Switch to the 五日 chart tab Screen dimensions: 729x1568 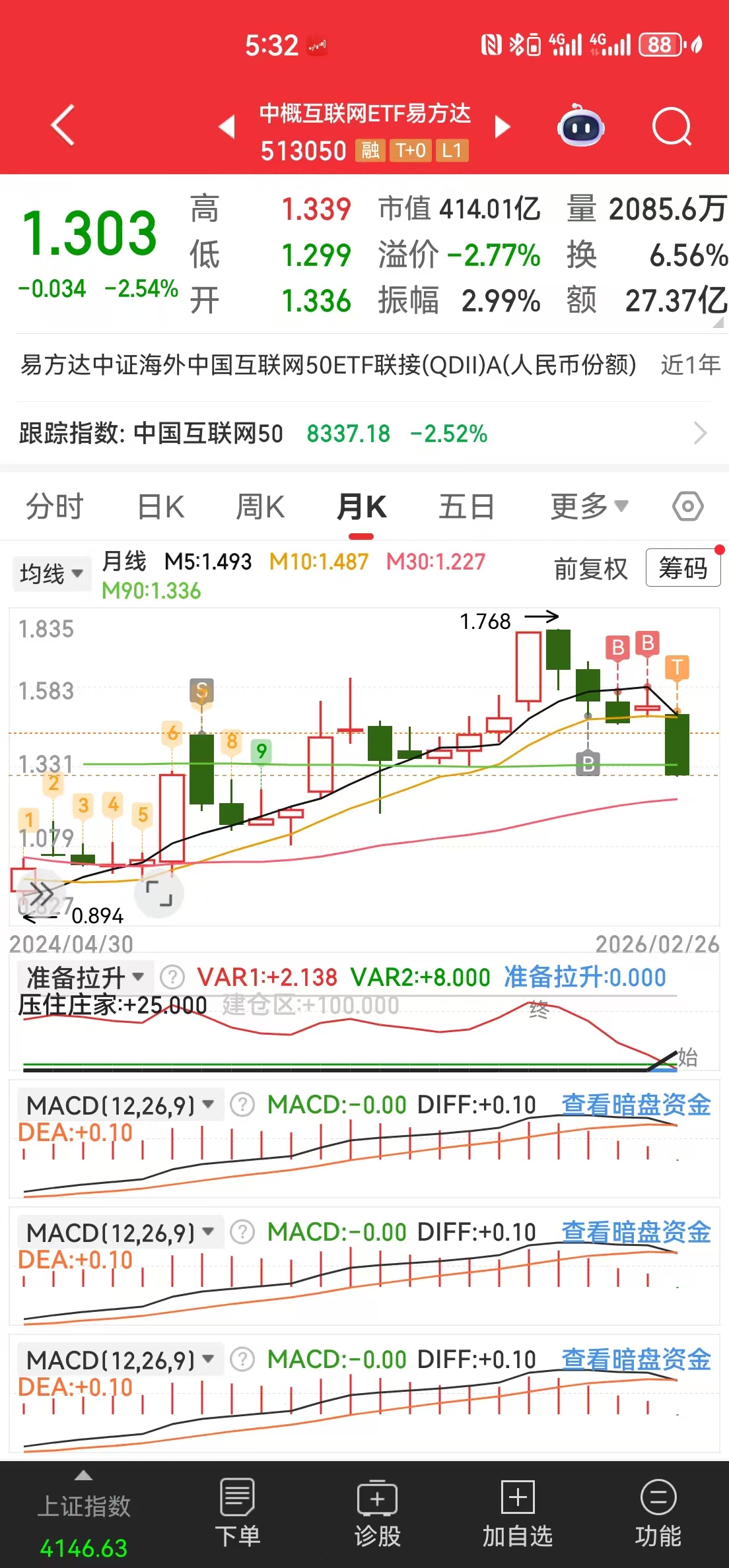pyautogui.click(x=466, y=507)
